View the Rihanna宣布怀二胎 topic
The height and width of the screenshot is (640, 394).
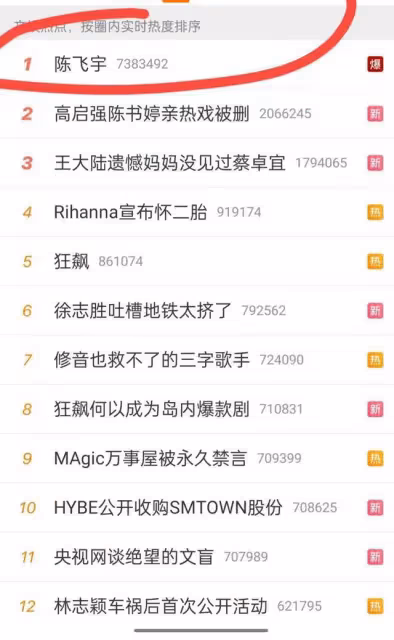coord(130,212)
